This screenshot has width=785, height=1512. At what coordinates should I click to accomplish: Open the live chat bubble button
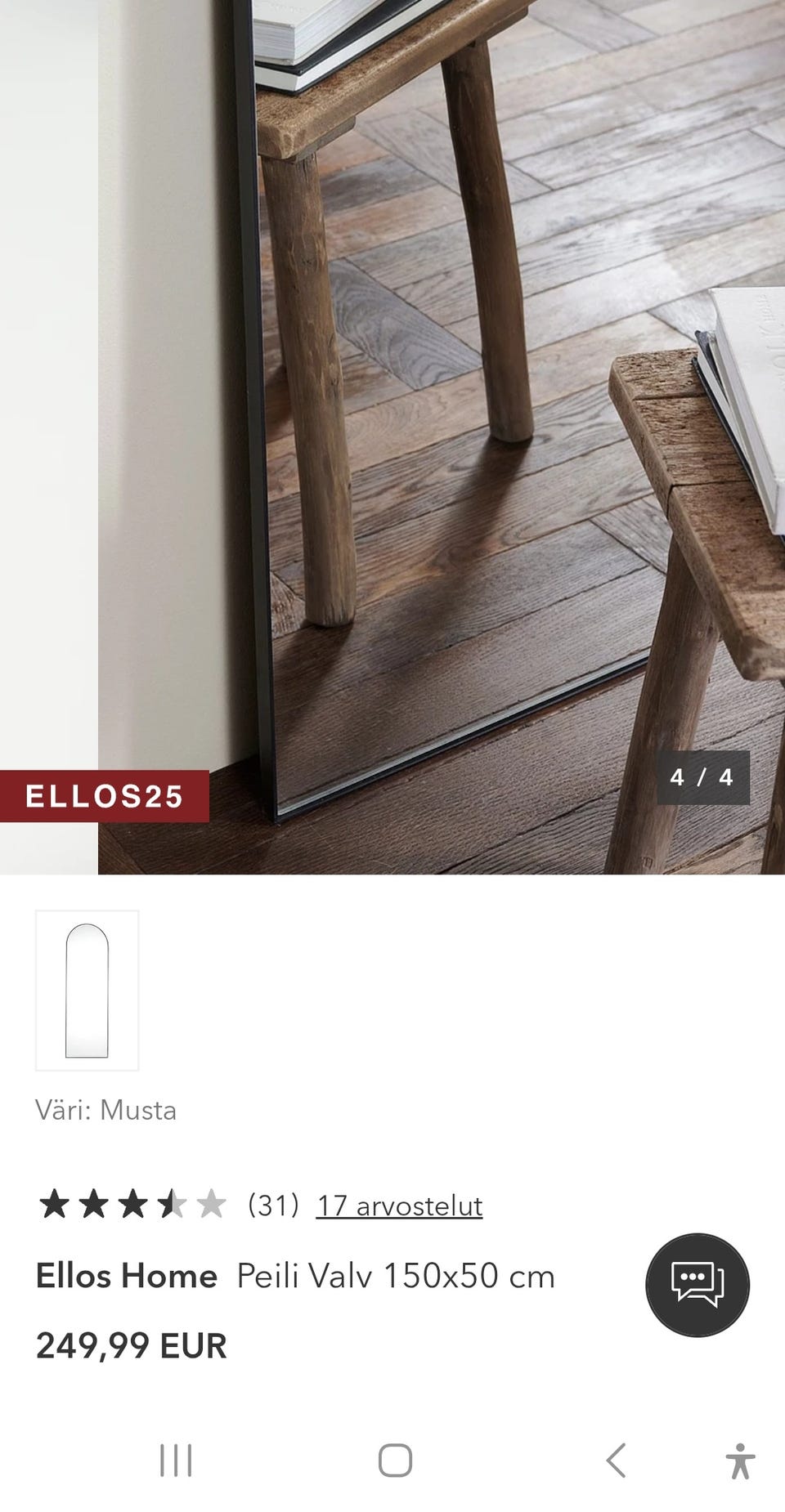pyautogui.click(x=697, y=1285)
